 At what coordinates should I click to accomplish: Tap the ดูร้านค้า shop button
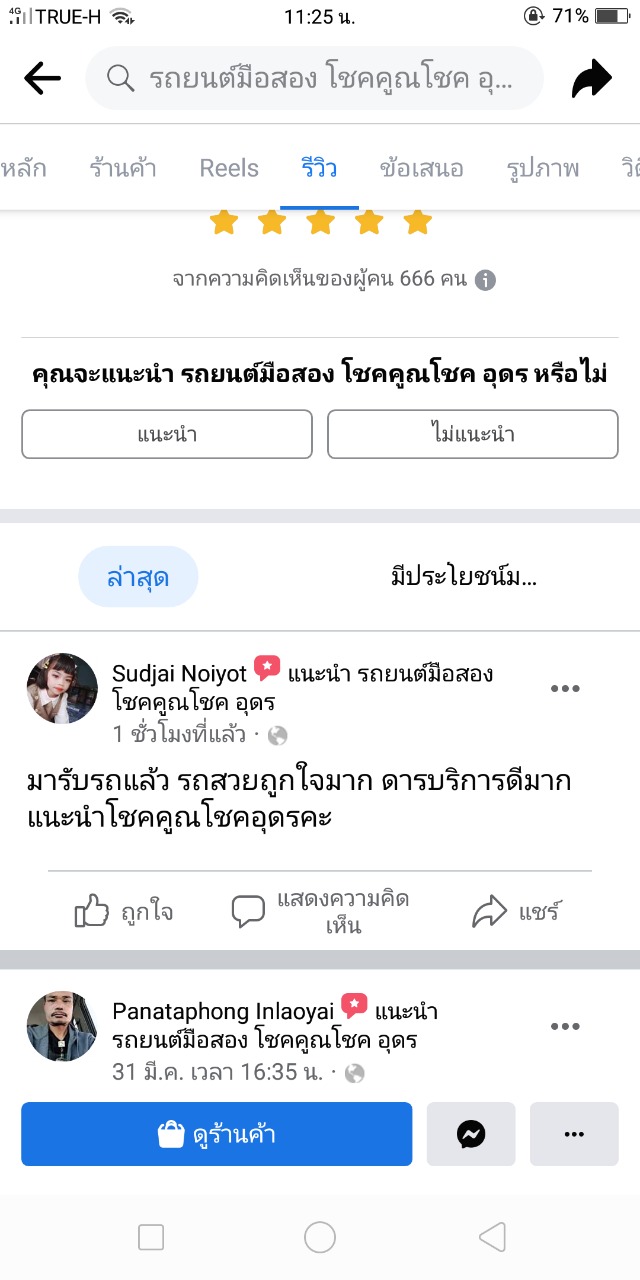click(217, 1134)
